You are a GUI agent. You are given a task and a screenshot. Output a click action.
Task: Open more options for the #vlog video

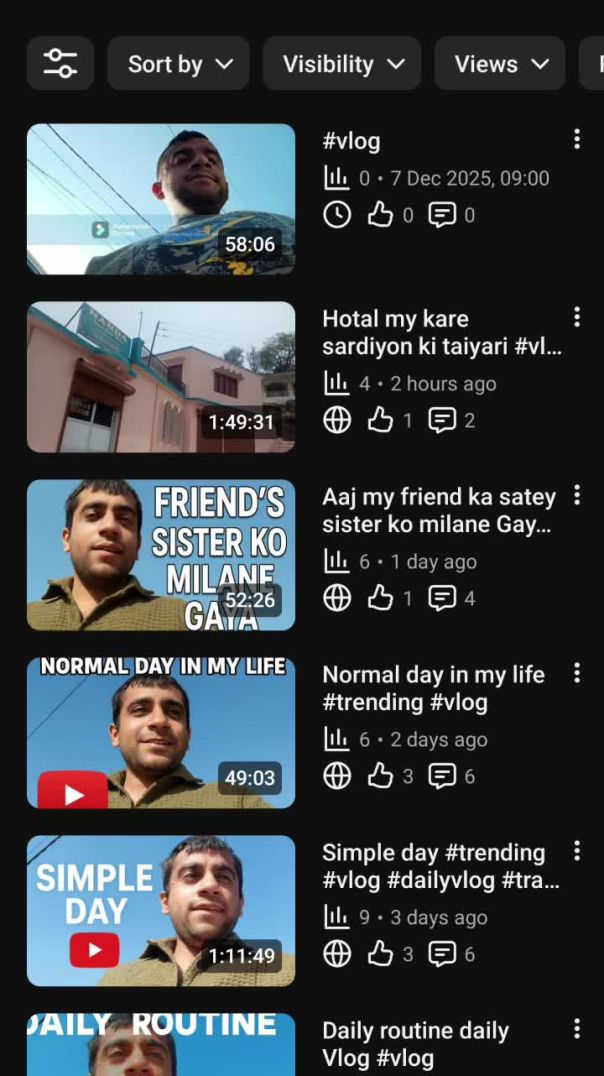point(577,140)
